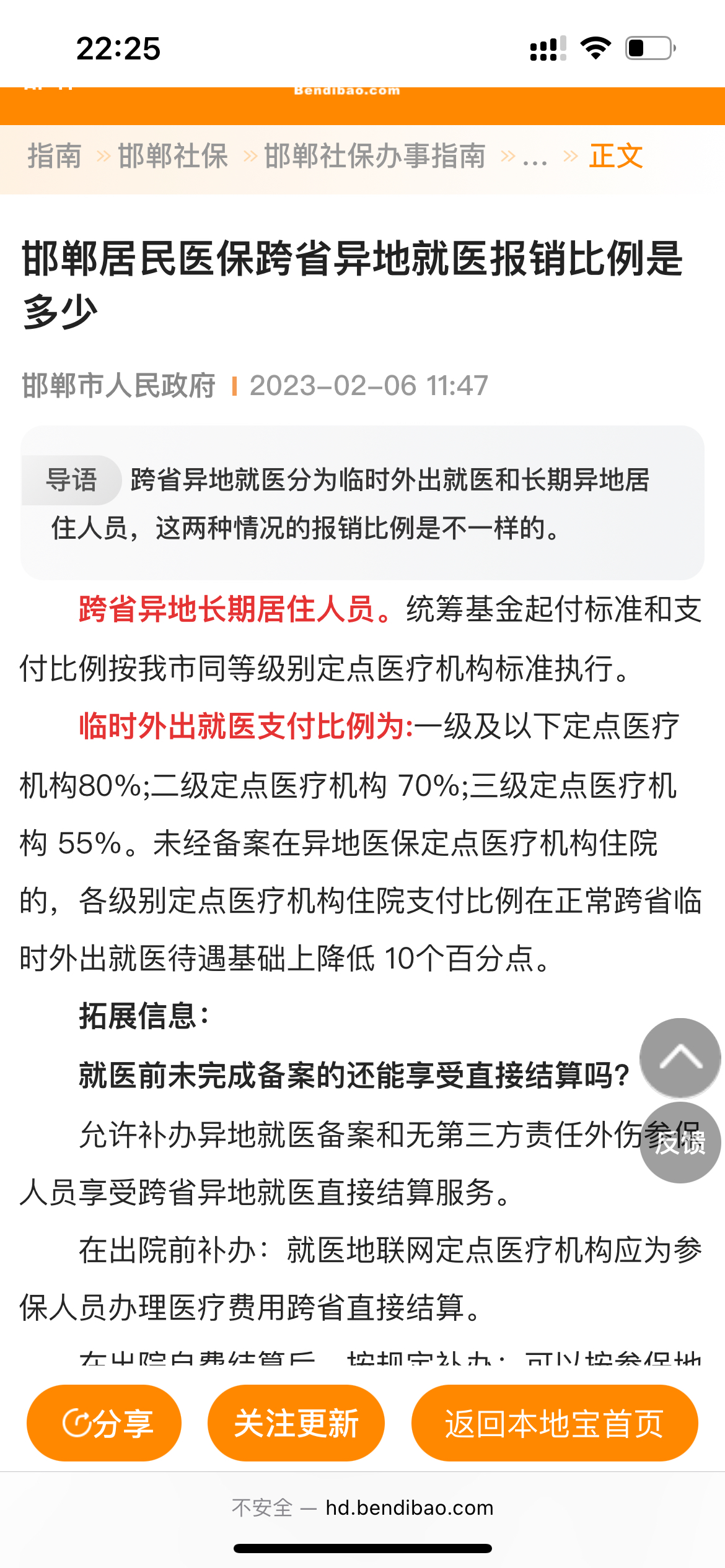Return via 返回本地宝首页 button
This screenshot has width=725, height=1568.
(x=555, y=1422)
